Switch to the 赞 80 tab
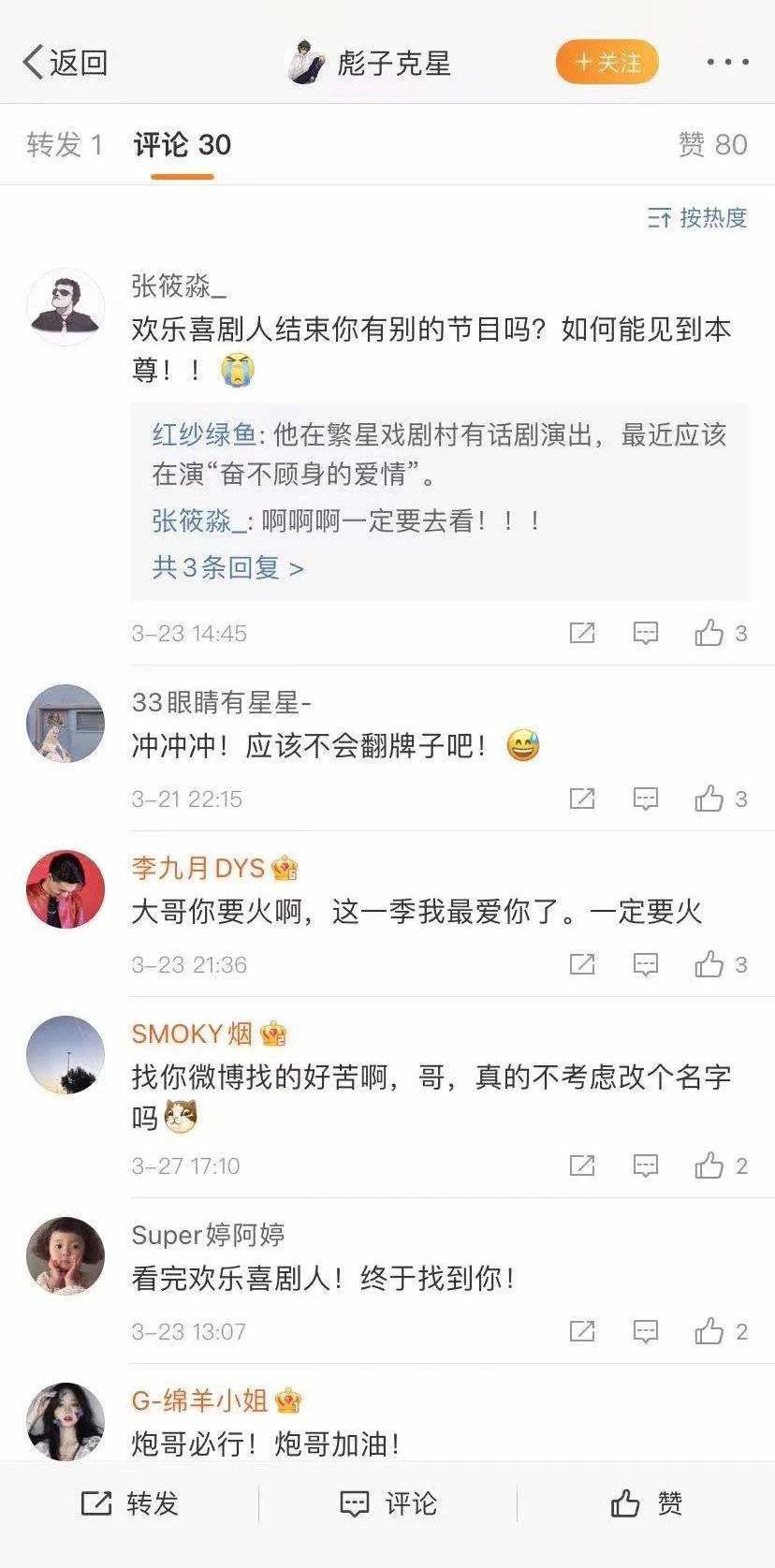 tap(712, 144)
